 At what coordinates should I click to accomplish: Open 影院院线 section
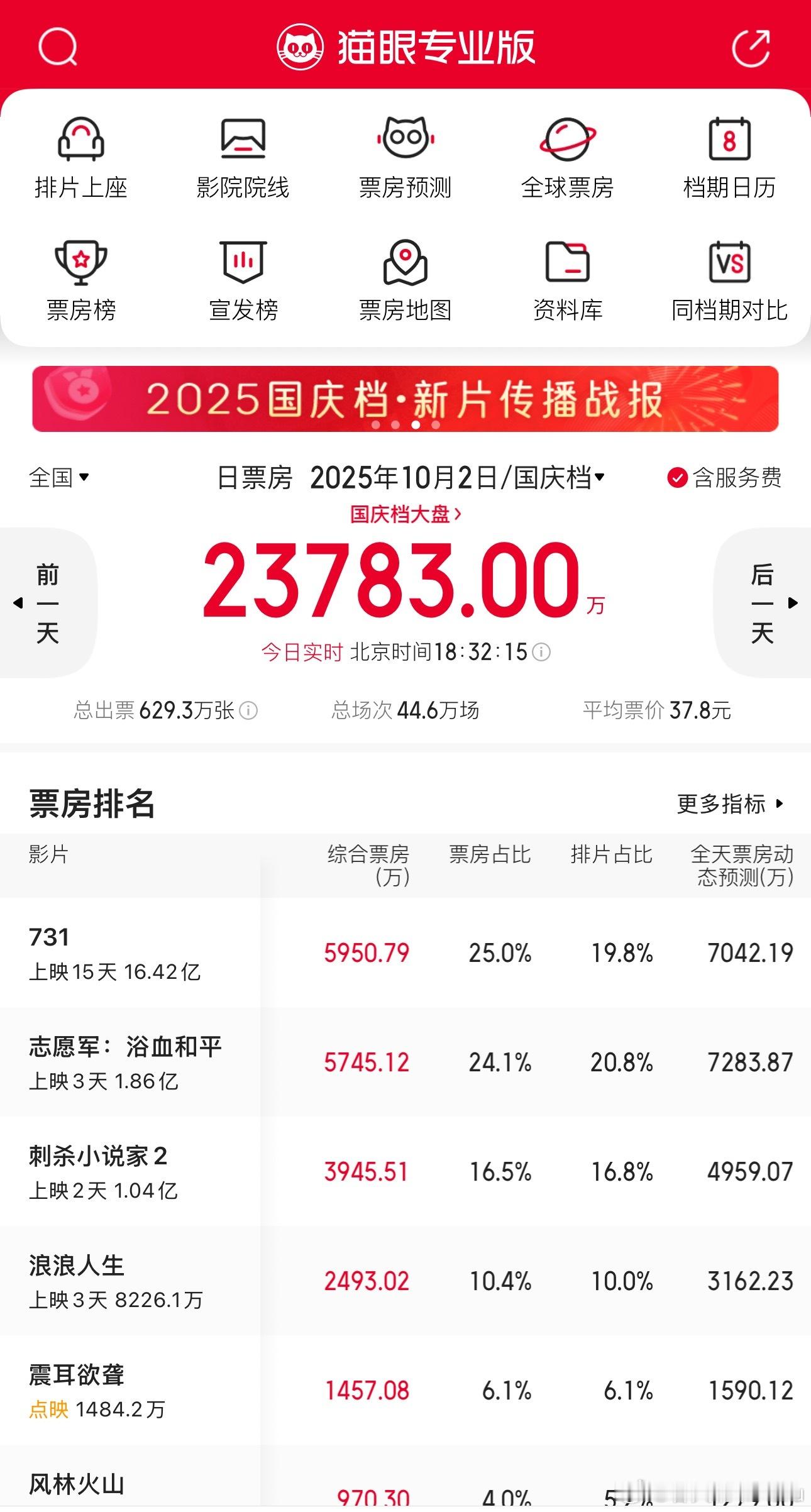(x=243, y=158)
